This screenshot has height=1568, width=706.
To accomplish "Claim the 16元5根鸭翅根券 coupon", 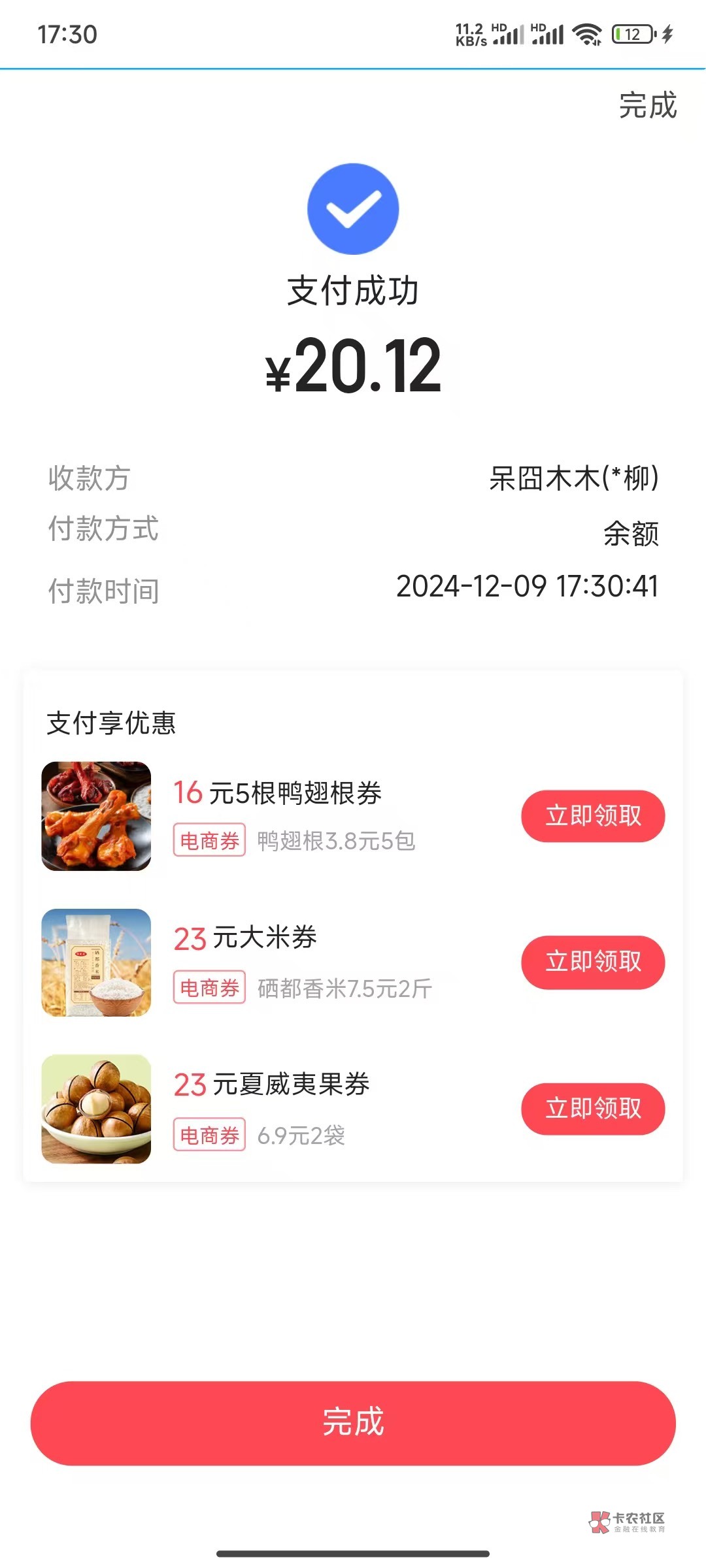I will 592,816.
